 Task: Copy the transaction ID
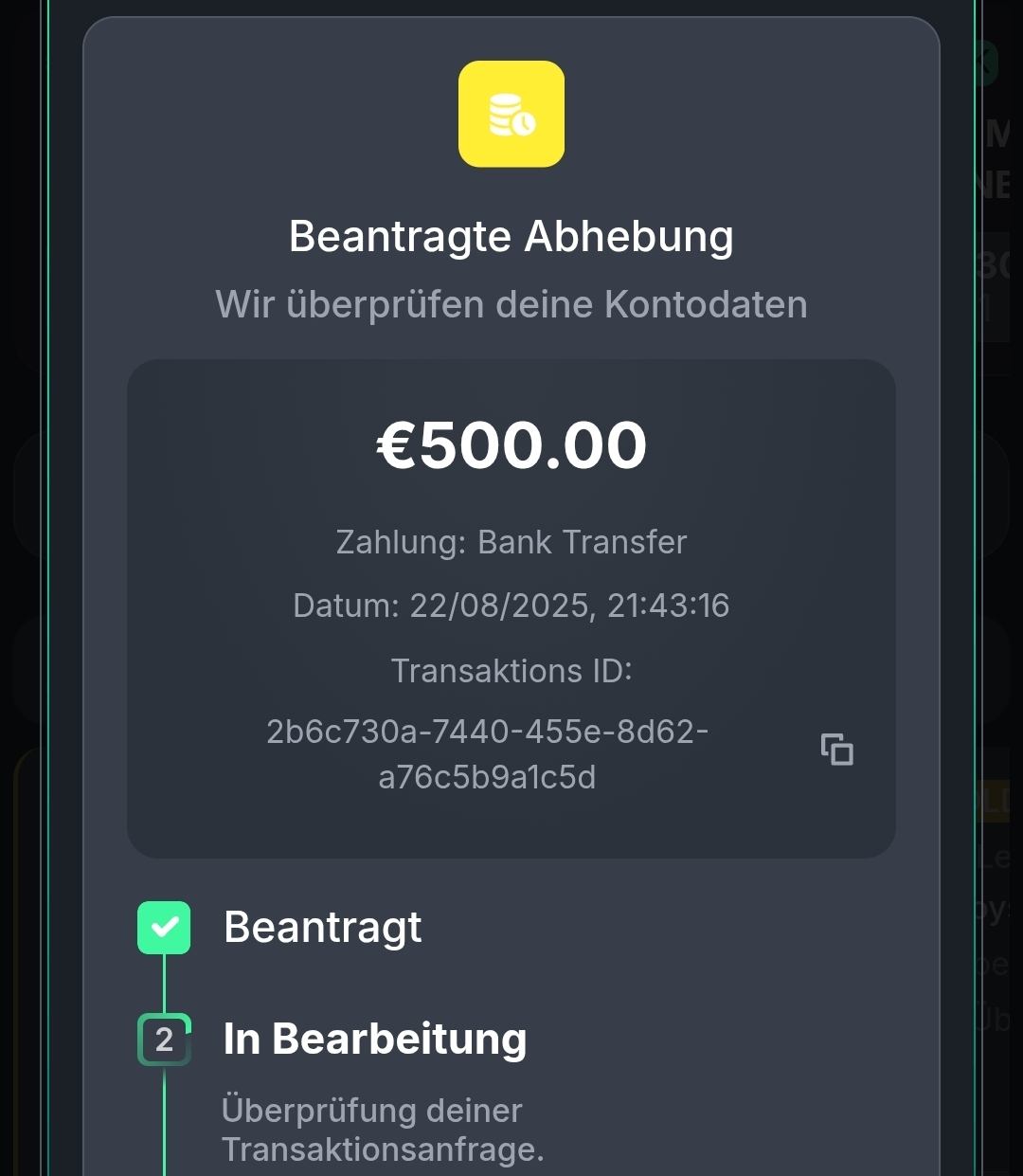coord(836,750)
